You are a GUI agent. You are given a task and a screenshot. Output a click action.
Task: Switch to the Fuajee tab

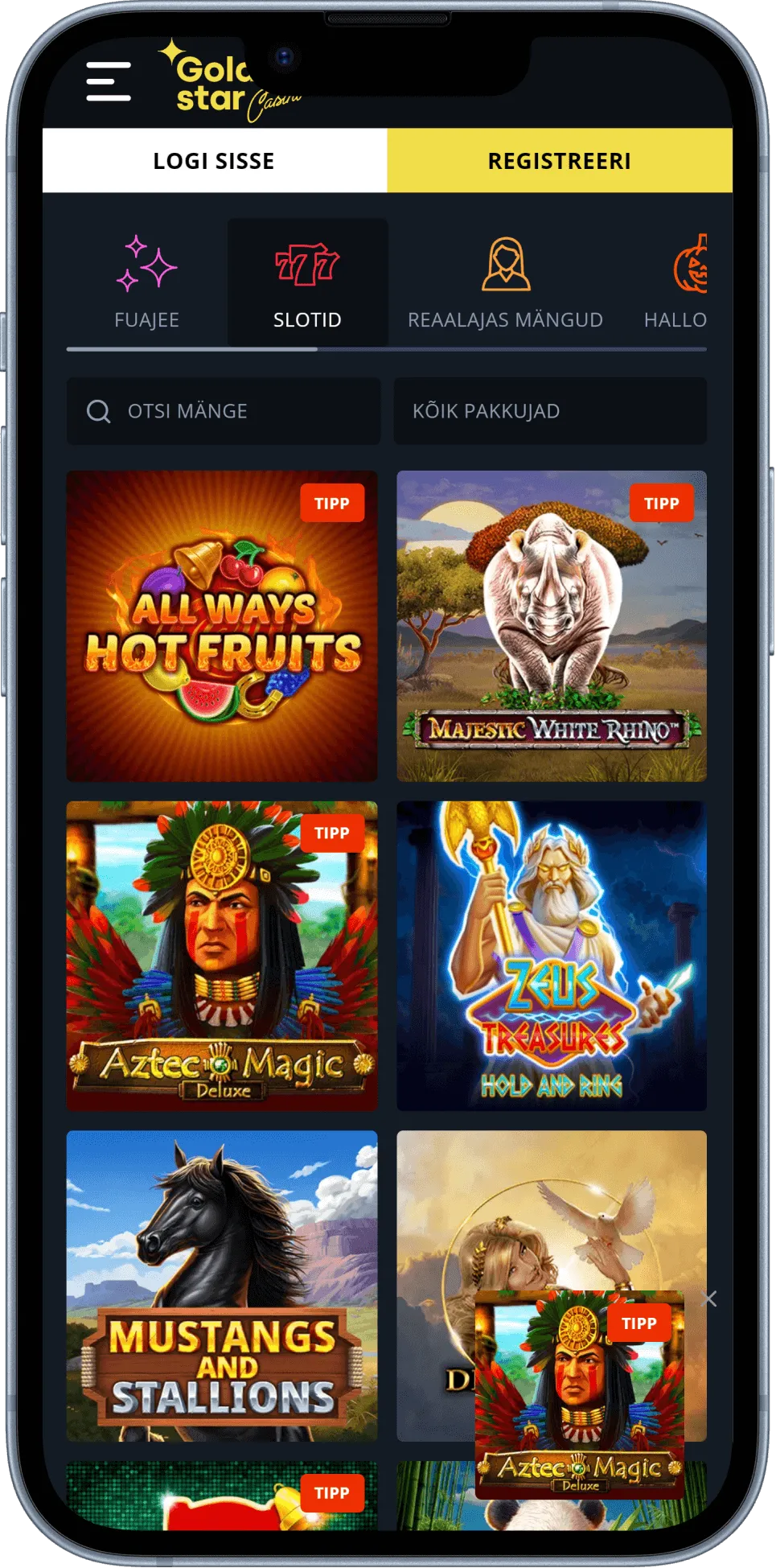click(x=146, y=283)
